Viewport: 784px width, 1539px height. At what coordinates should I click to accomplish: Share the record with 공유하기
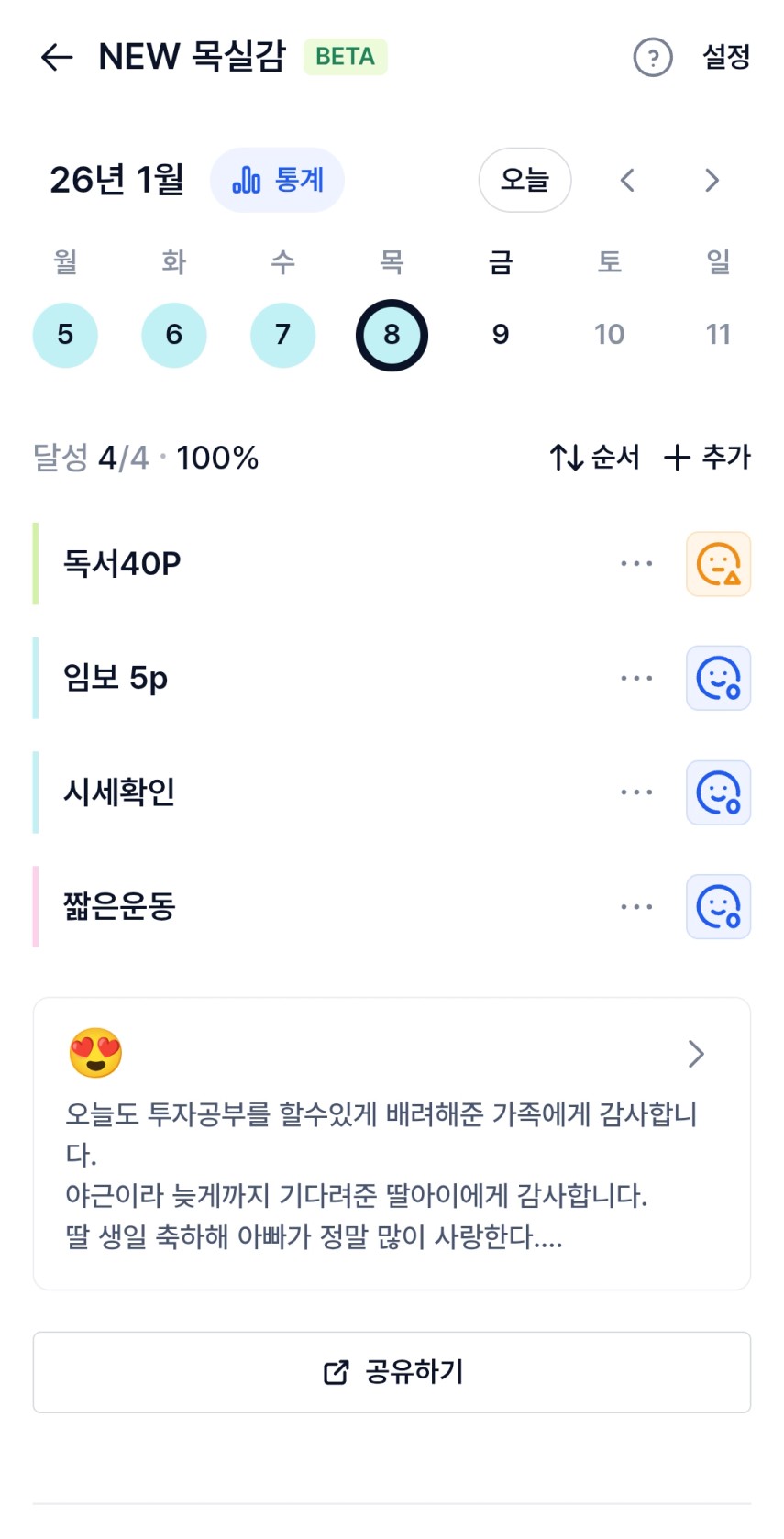point(392,1372)
